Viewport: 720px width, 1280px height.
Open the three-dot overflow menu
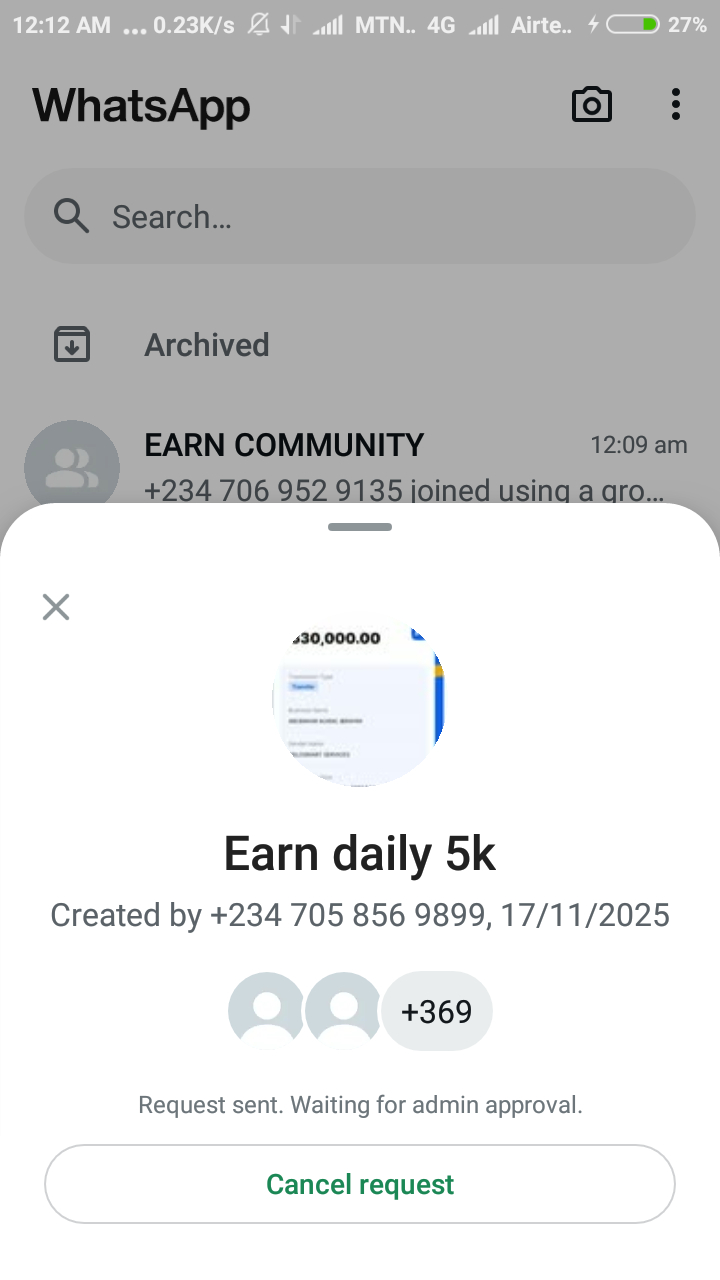(676, 105)
